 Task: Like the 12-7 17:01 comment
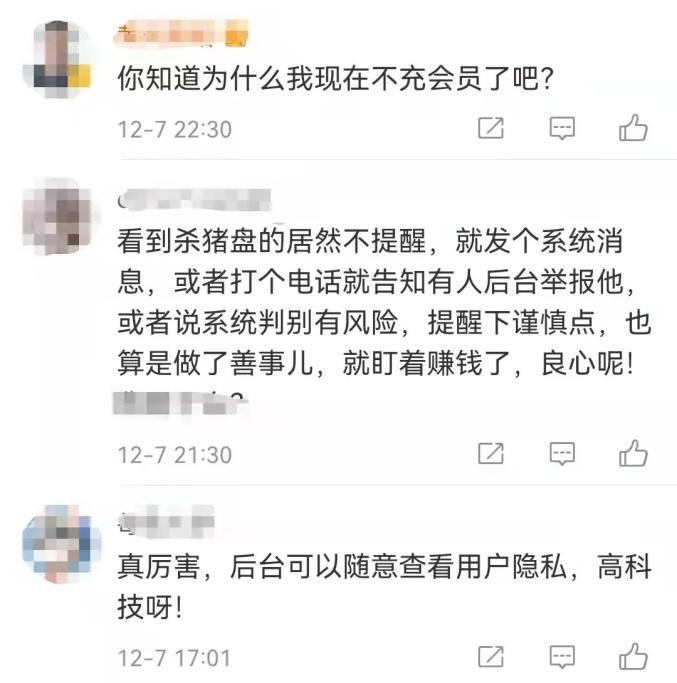coord(633,658)
